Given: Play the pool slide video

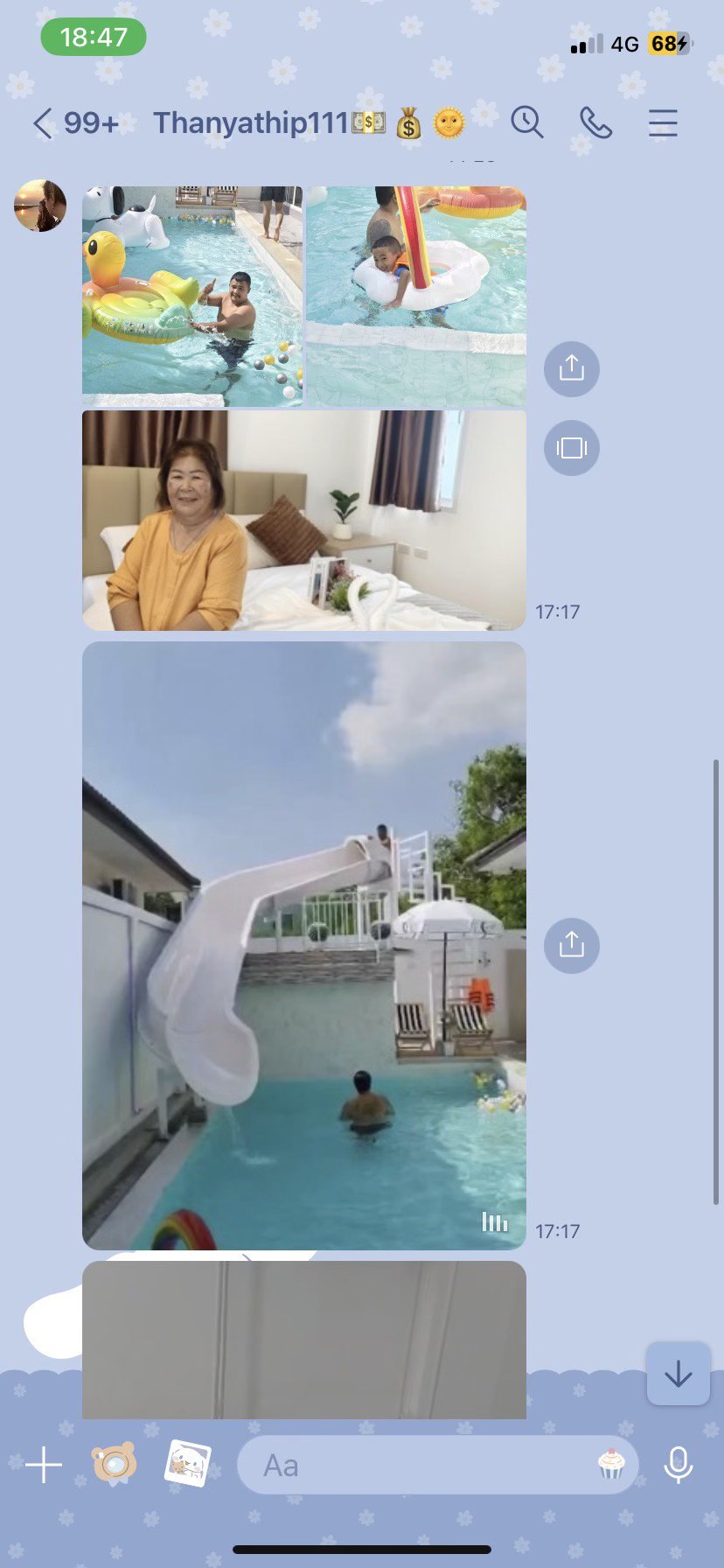Looking at the screenshot, I should click(x=304, y=945).
